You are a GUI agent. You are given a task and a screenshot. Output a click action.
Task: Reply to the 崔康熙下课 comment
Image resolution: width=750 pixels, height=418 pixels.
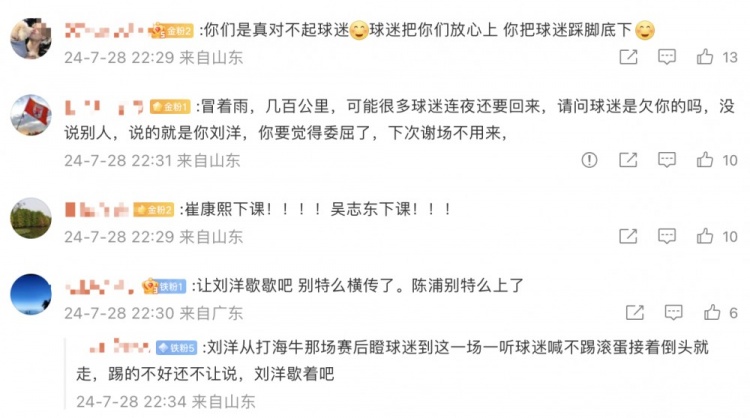(x=666, y=236)
